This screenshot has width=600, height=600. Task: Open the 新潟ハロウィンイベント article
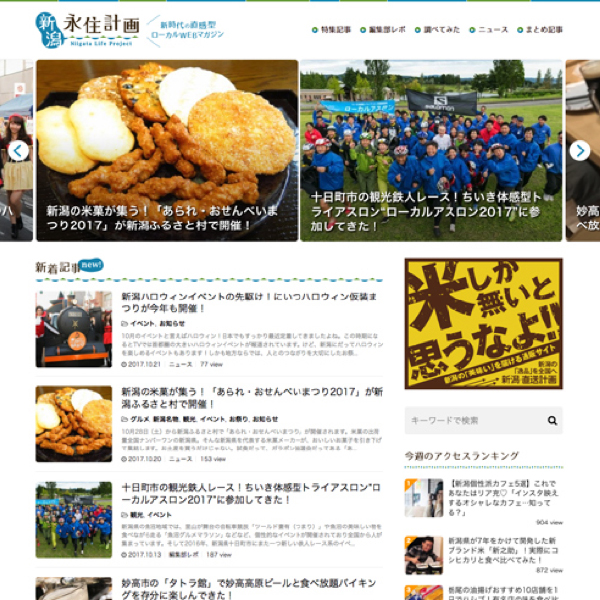[x=248, y=304]
